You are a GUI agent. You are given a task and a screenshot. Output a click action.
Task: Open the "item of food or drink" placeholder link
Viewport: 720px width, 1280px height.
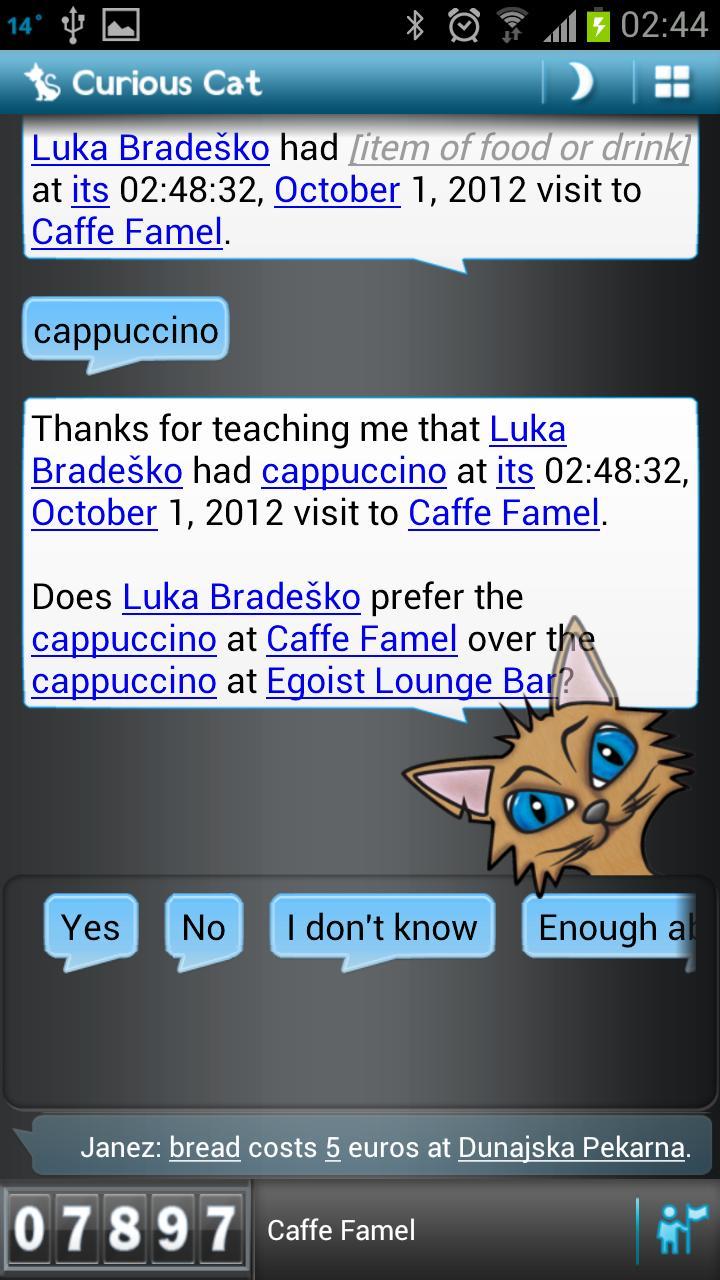pos(519,148)
